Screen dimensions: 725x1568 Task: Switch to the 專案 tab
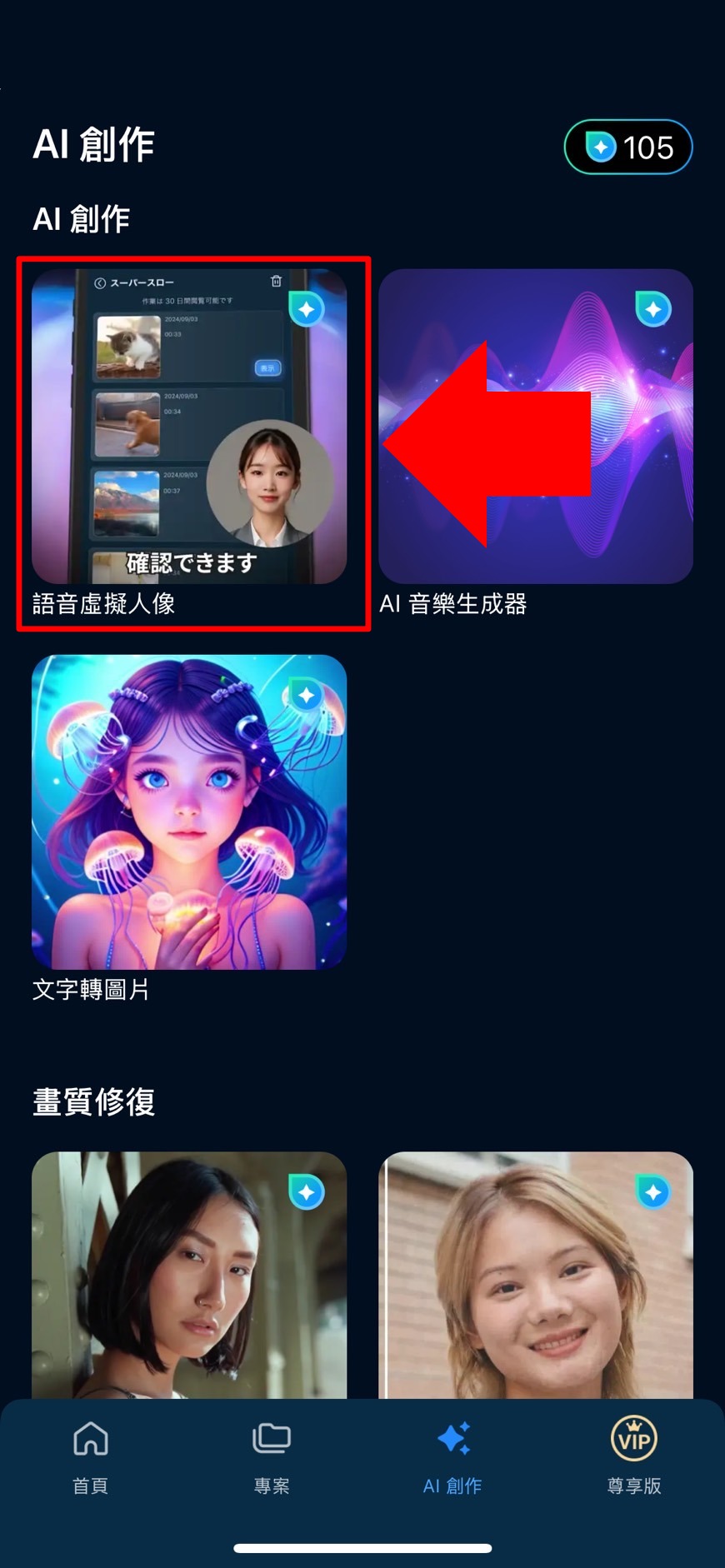[x=272, y=1456]
